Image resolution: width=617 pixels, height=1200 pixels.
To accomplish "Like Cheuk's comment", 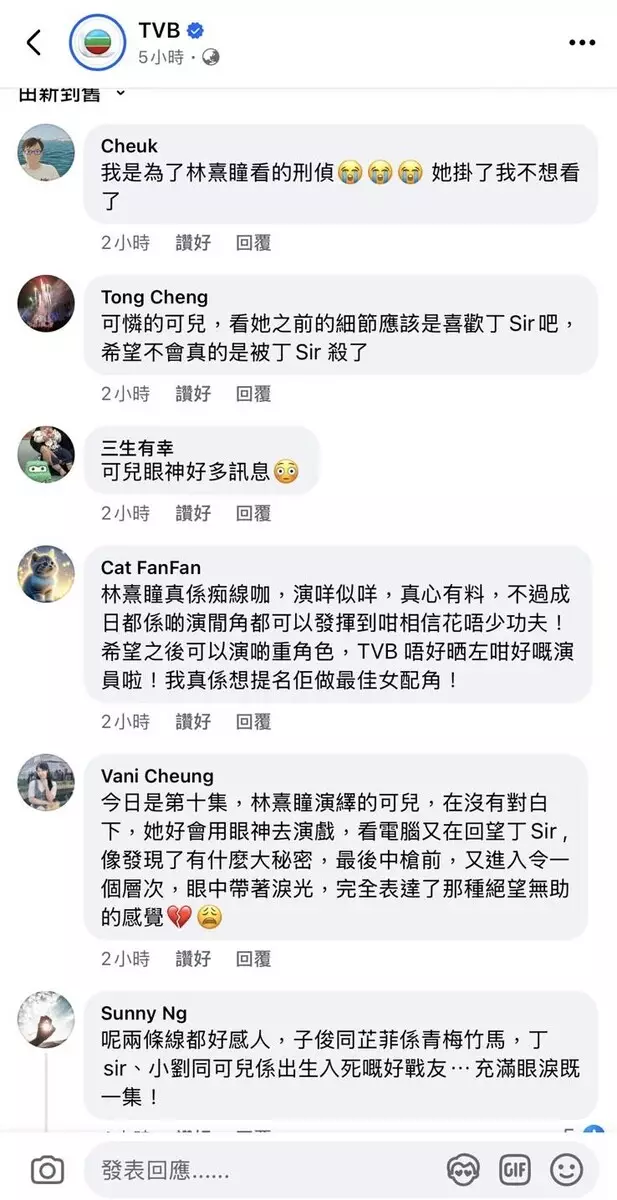I will click(193, 242).
